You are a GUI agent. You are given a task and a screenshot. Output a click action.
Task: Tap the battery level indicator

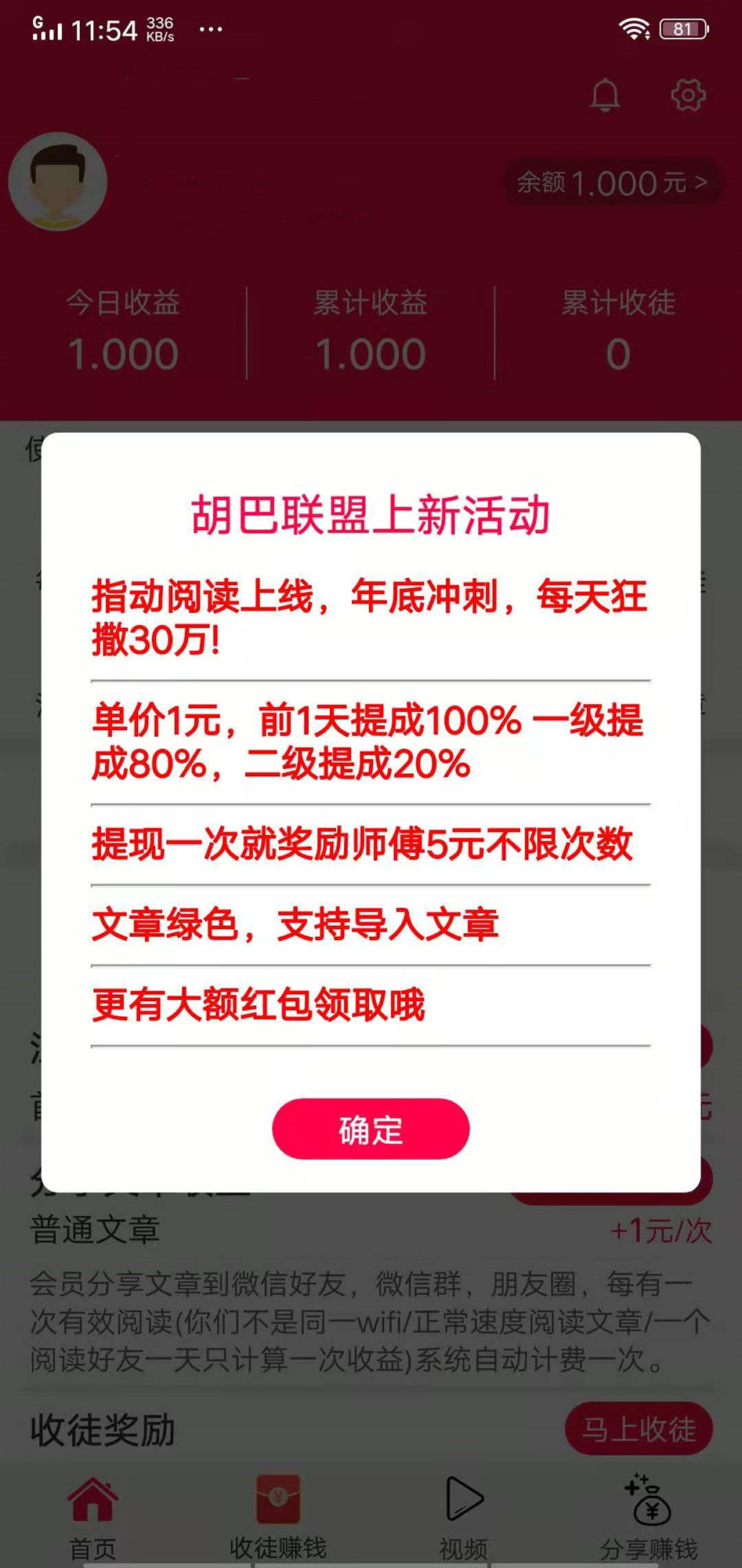682,27
